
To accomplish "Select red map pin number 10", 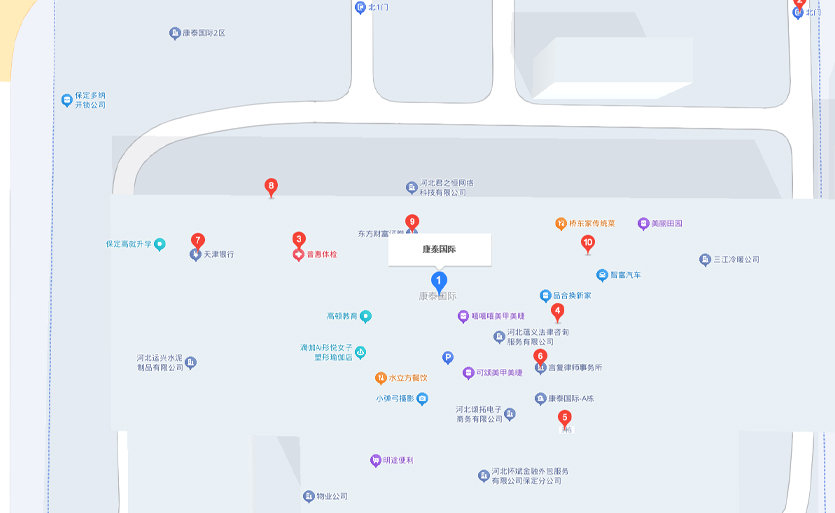I will (x=588, y=242).
